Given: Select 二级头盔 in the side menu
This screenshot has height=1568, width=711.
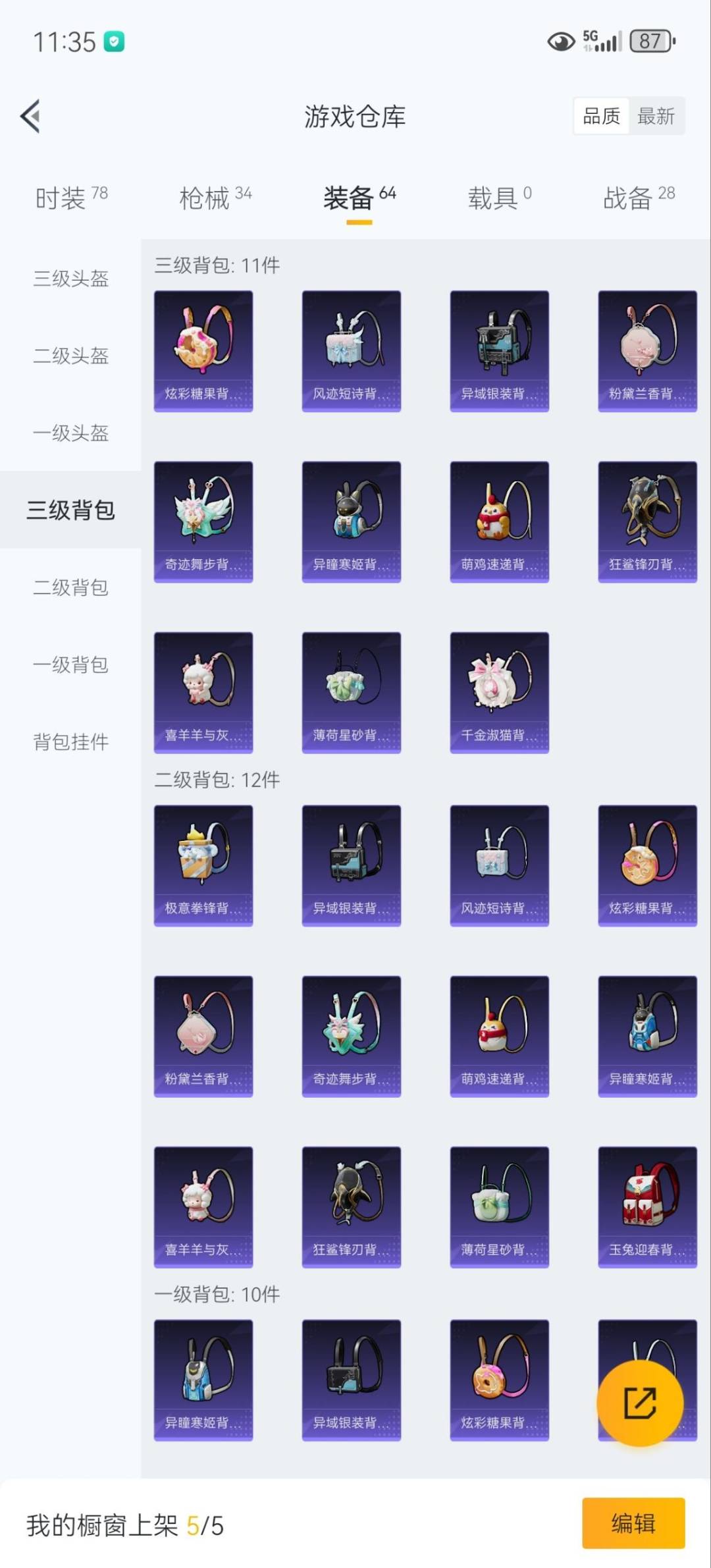Looking at the screenshot, I should pyautogui.click(x=70, y=356).
